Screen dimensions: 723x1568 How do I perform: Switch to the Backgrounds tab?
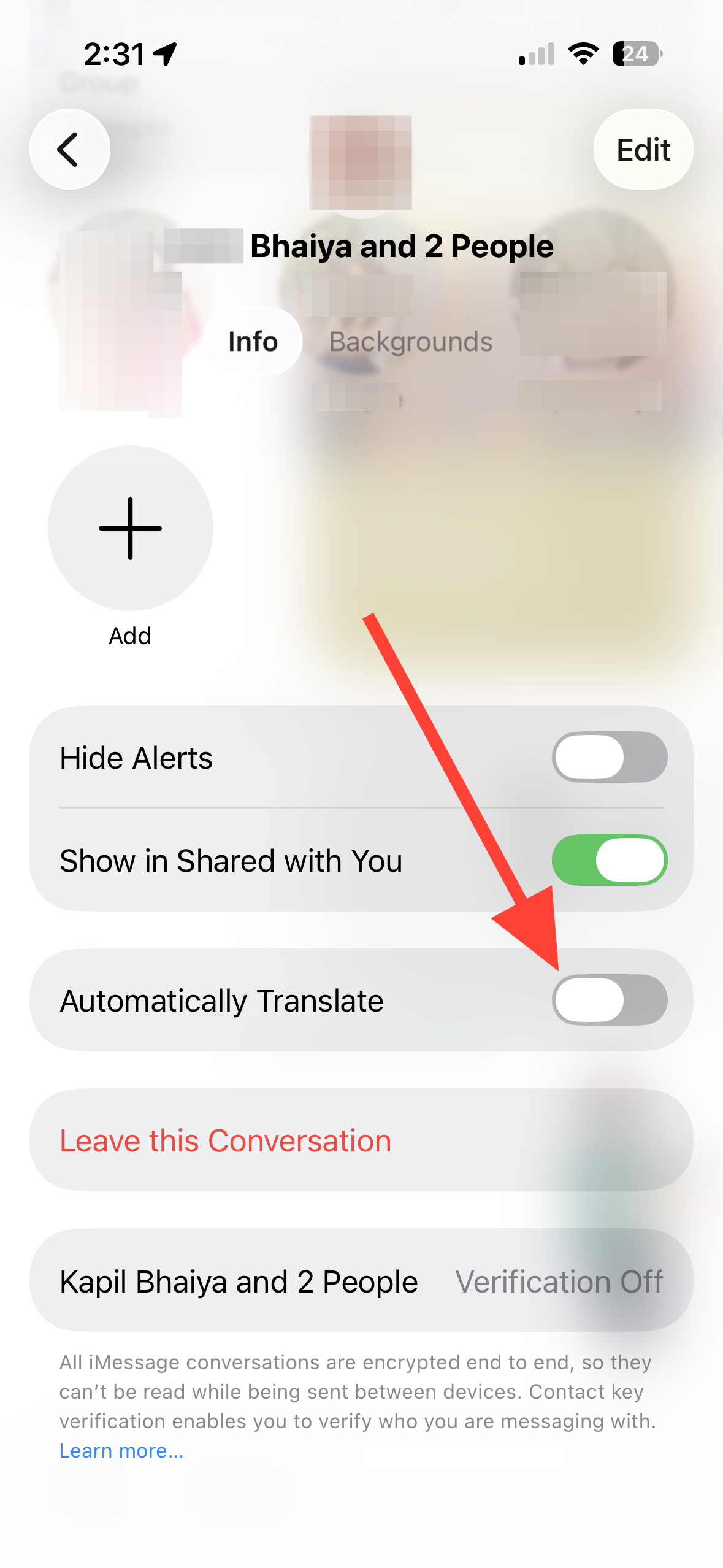pos(410,342)
